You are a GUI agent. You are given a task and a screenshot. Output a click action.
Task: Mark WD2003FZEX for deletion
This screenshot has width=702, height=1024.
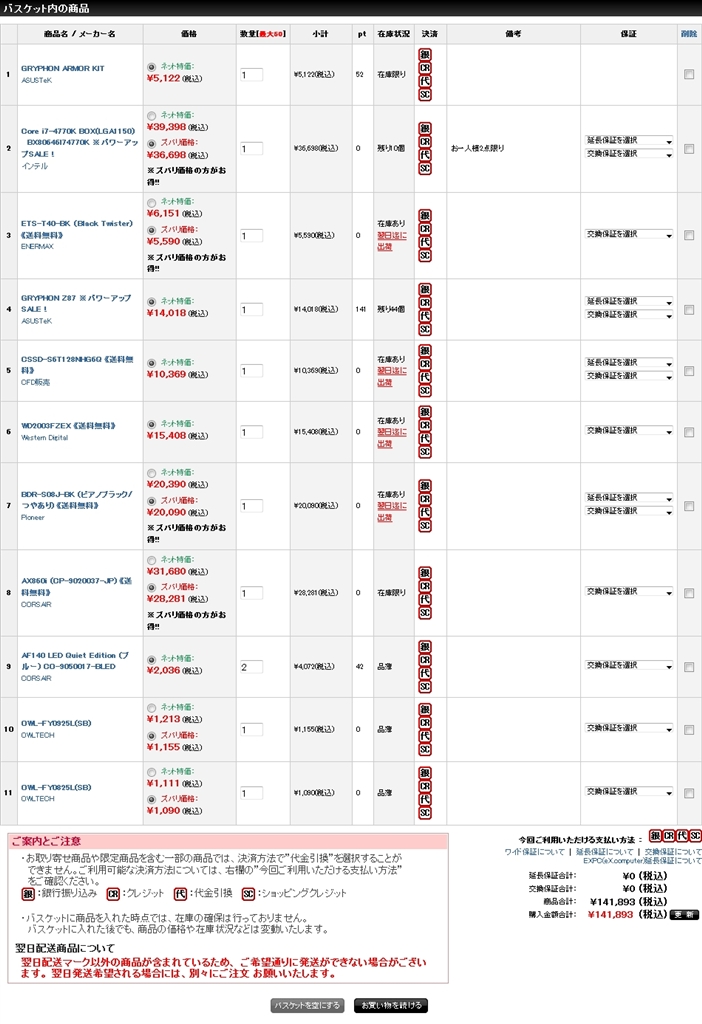pyautogui.click(x=688, y=431)
